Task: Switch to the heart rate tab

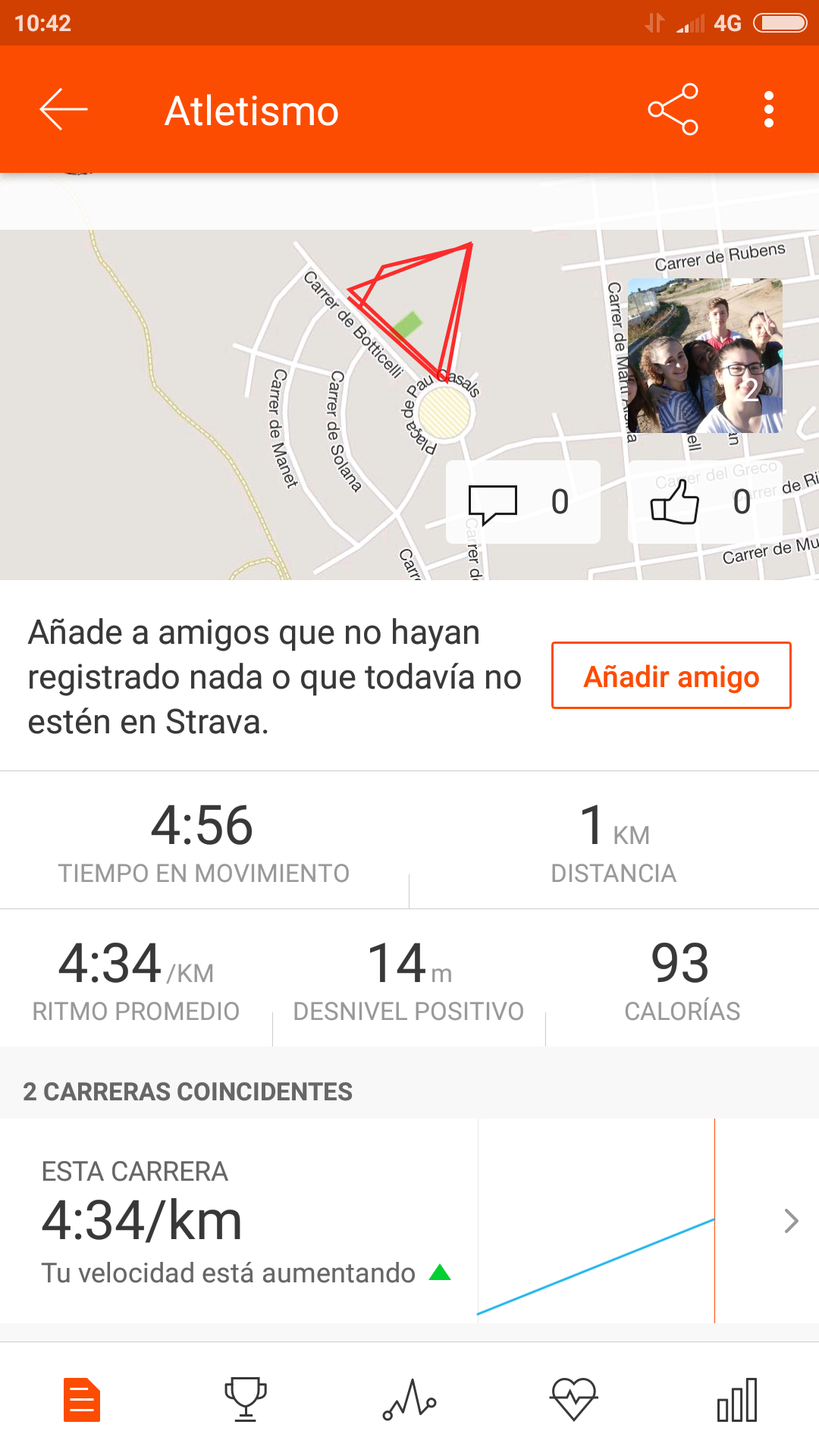Action: point(574,1399)
